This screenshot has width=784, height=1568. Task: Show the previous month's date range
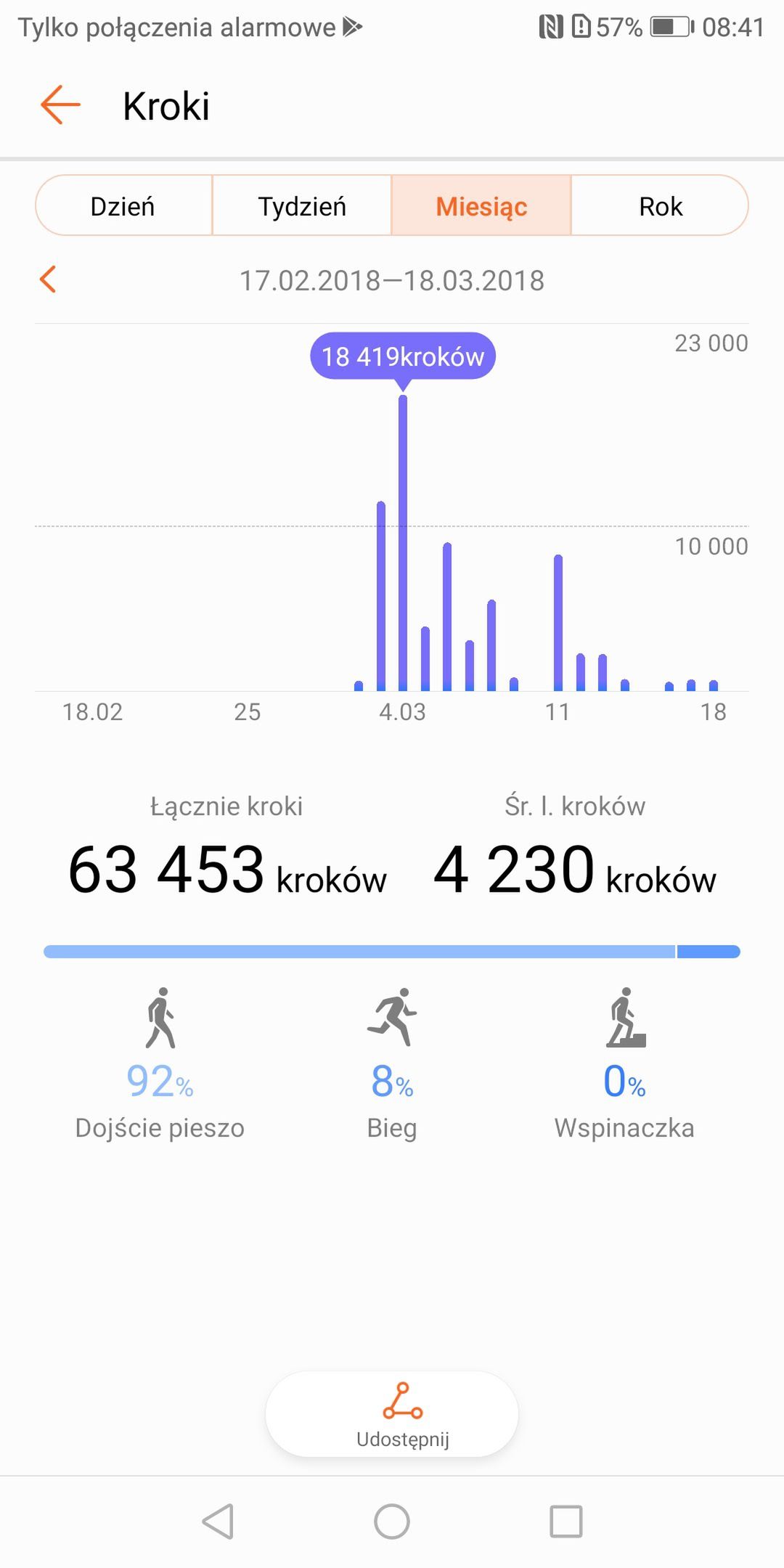point(48,279)
